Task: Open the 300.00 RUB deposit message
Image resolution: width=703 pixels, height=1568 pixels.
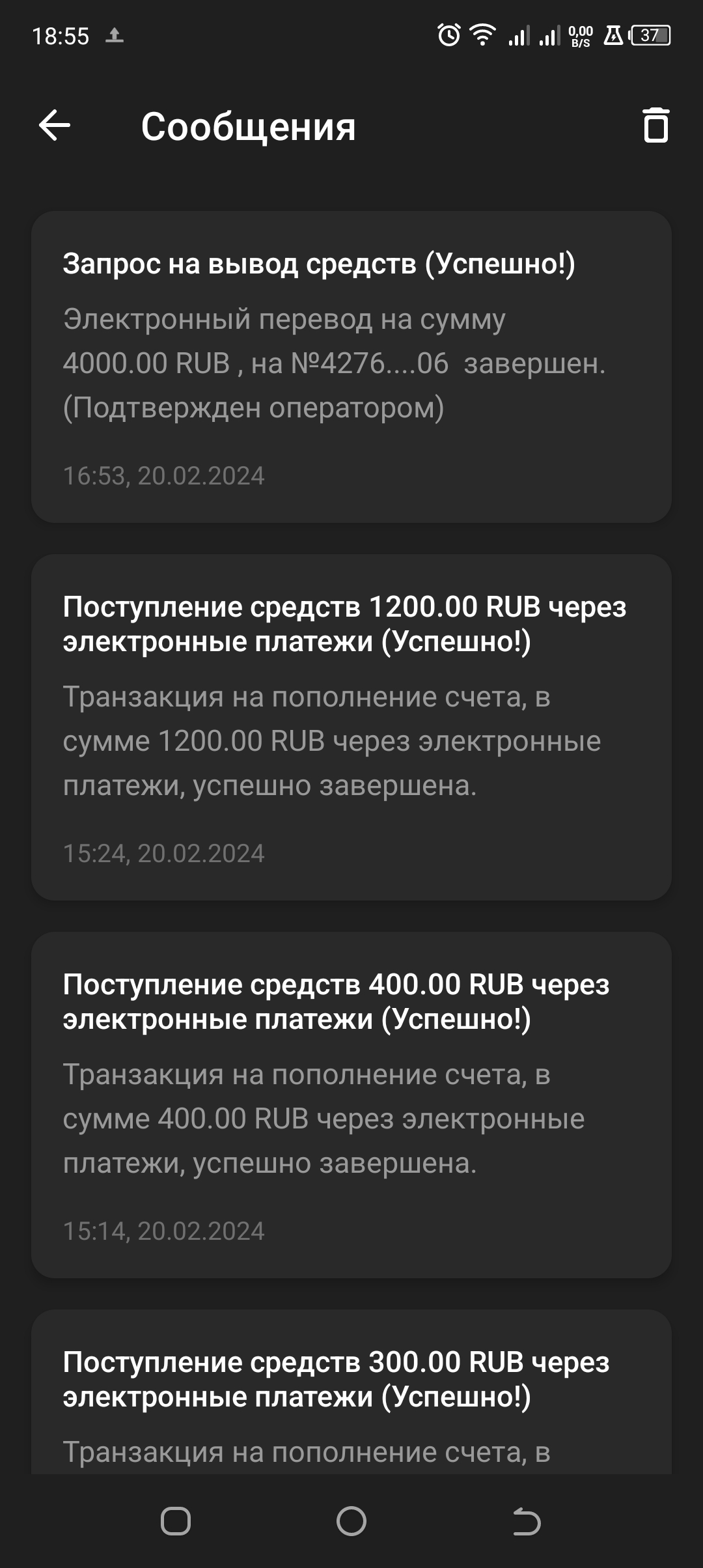Action: pos(351,1393)
